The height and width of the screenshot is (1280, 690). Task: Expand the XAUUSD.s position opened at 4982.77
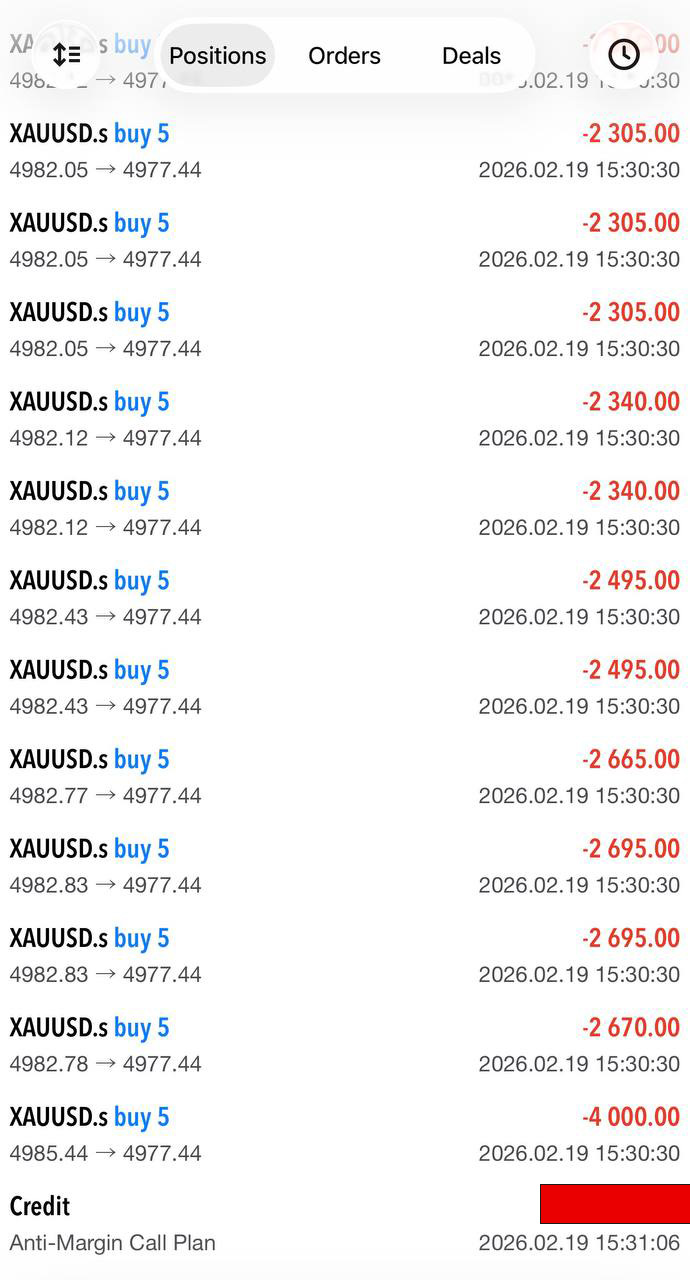click(344, 777)
